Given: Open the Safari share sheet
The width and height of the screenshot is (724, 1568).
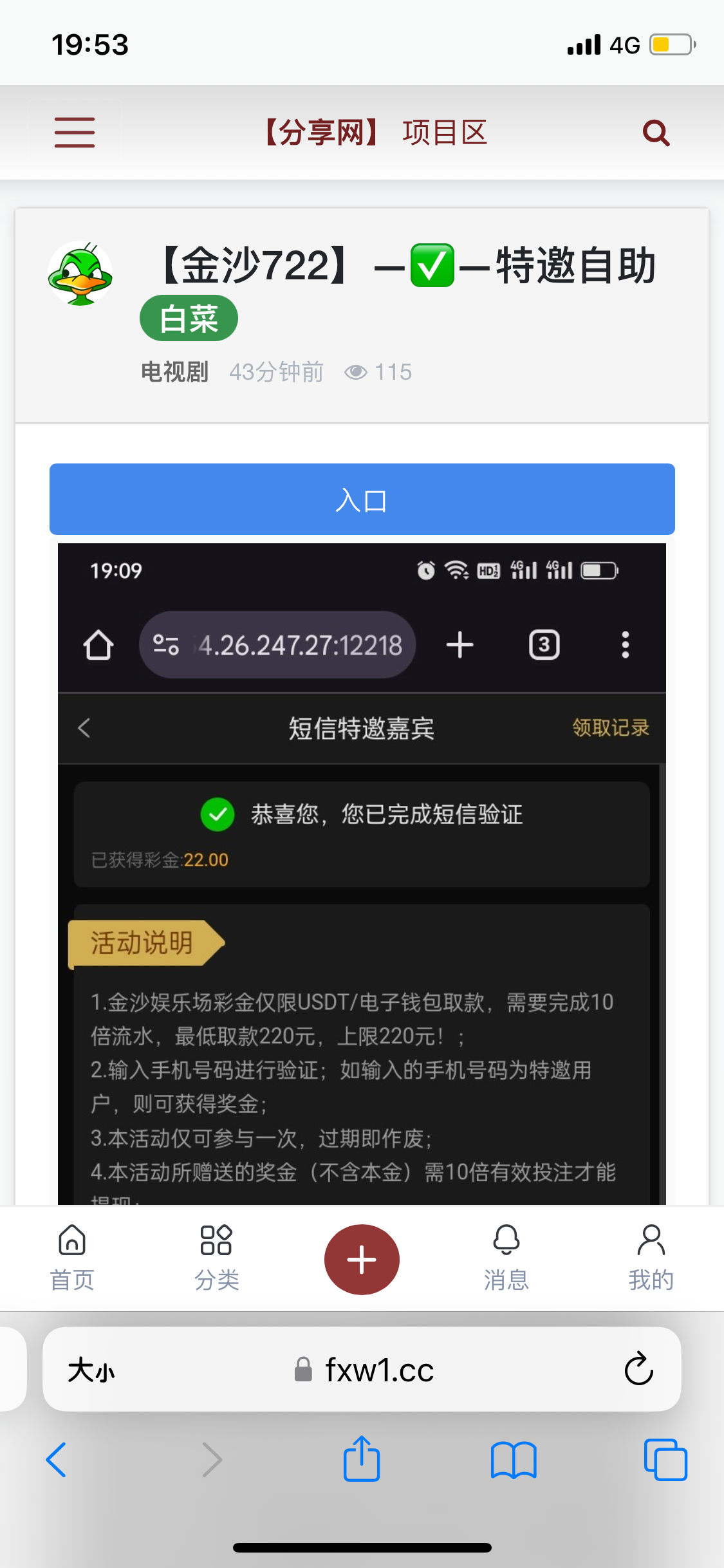Looking at the screenshot, I should [362, 1460].
